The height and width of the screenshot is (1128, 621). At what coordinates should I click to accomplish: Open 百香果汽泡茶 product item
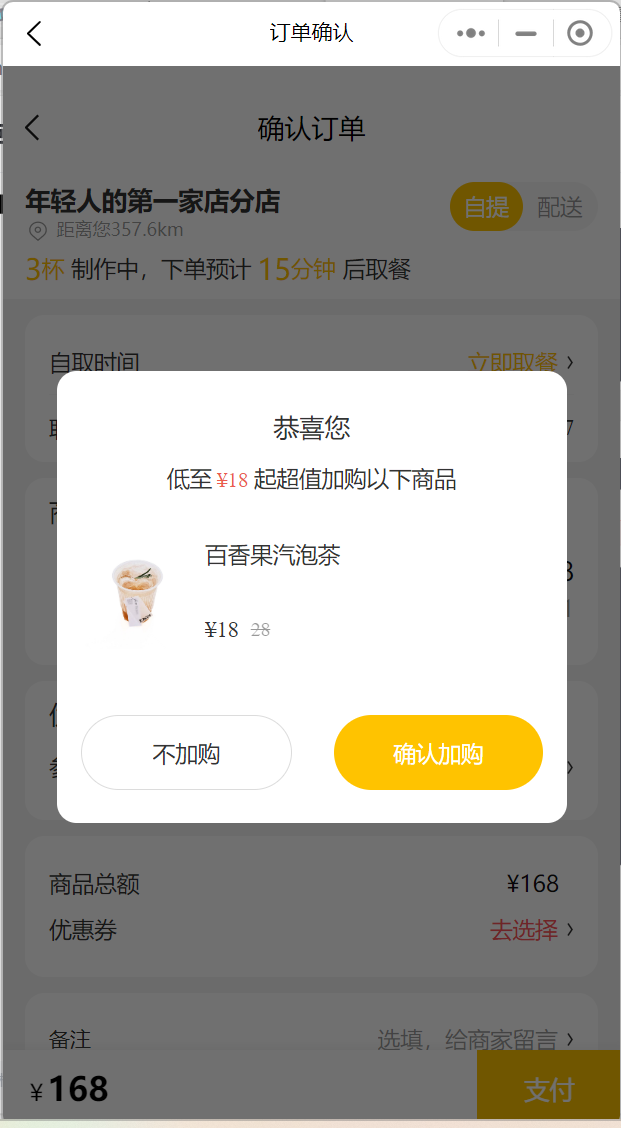pyautogui.click(x=272, y=556)
